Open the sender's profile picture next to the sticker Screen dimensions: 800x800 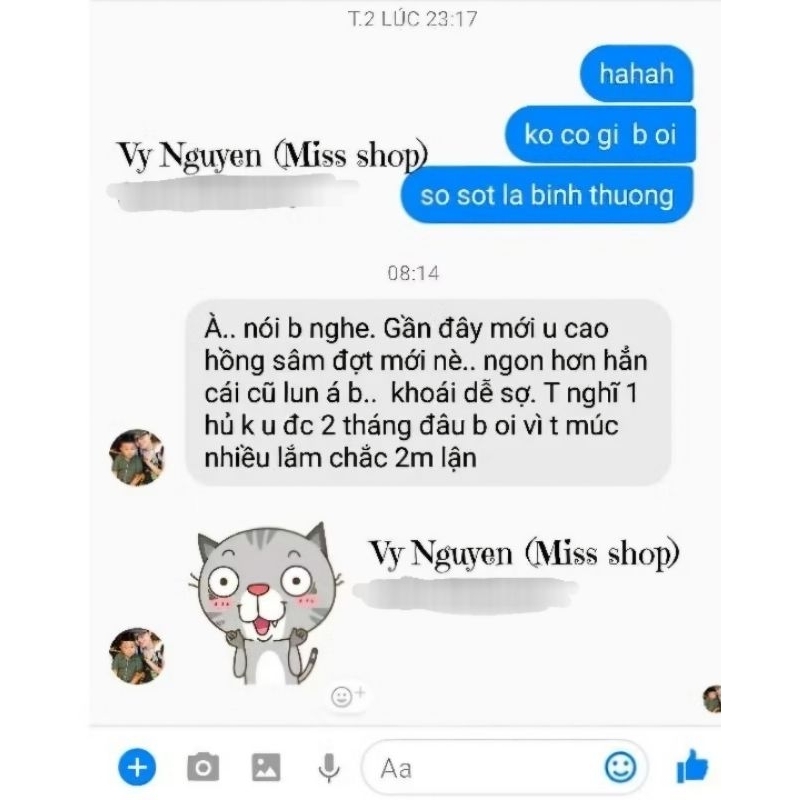point(137,655)
